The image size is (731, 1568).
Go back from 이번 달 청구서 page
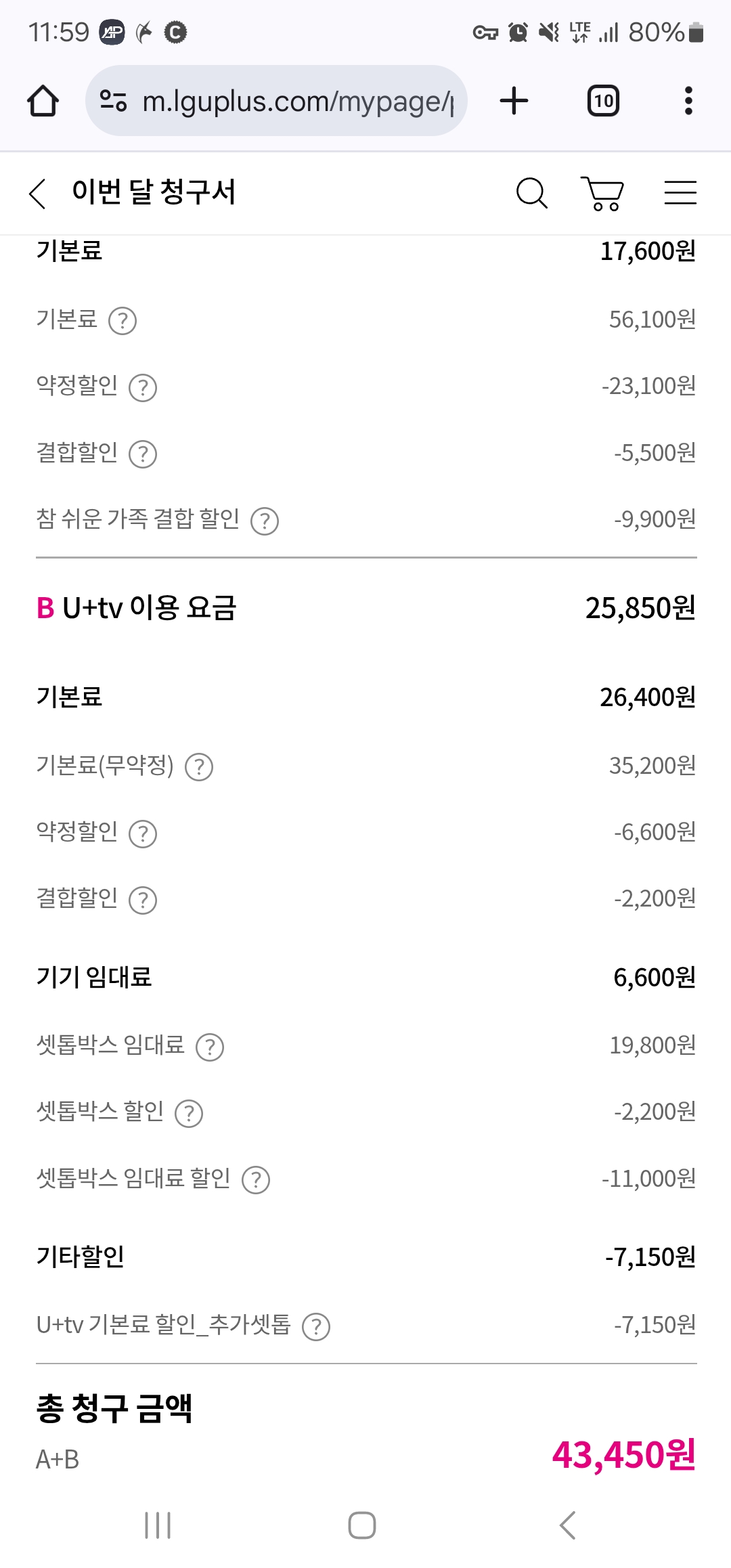click(39, 194)
